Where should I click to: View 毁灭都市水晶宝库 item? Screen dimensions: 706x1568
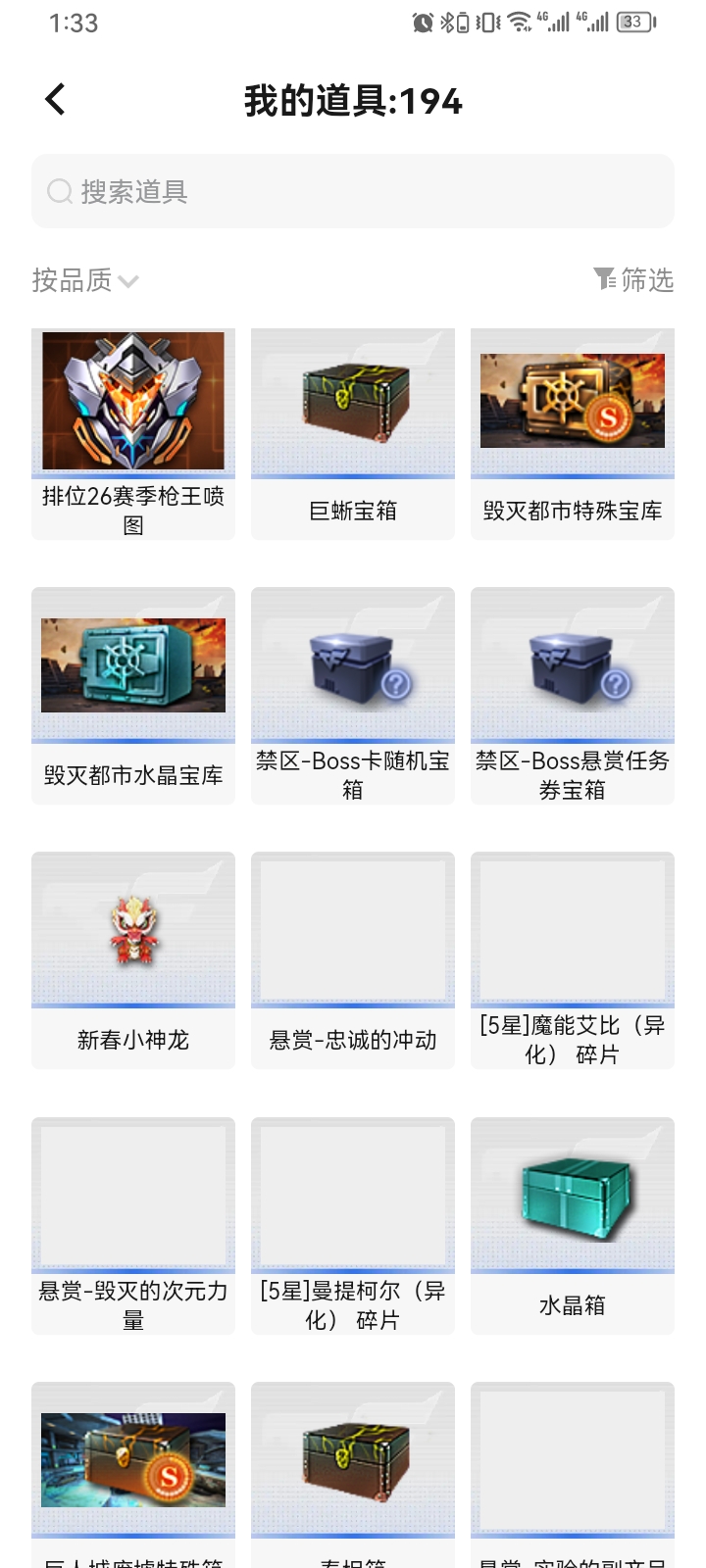pos(133,696)
